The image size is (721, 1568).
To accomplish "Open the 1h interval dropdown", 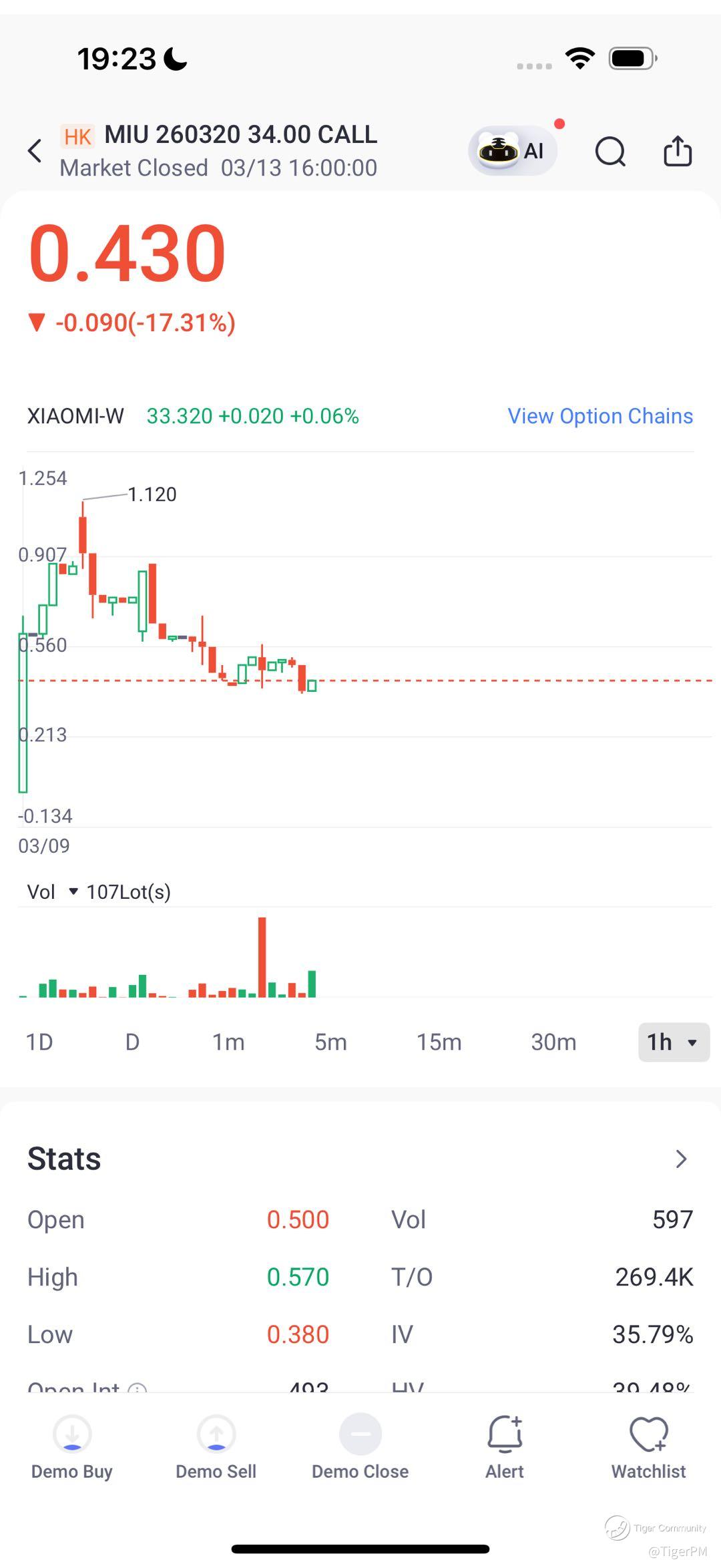I will coord(673,1042).
